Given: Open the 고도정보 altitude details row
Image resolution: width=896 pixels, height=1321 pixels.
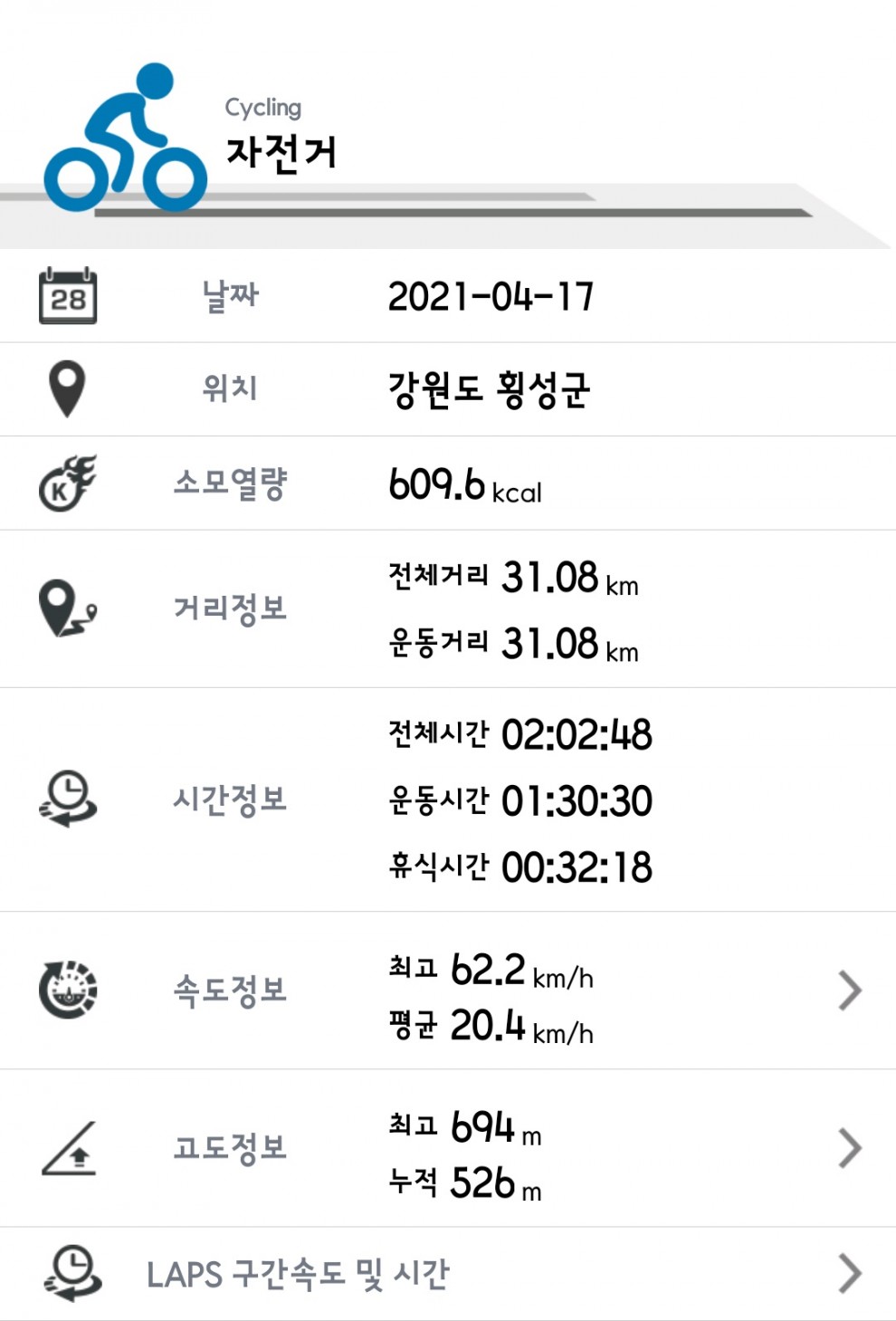Looking at the screenshot, I should click(x=849, y=1148).
